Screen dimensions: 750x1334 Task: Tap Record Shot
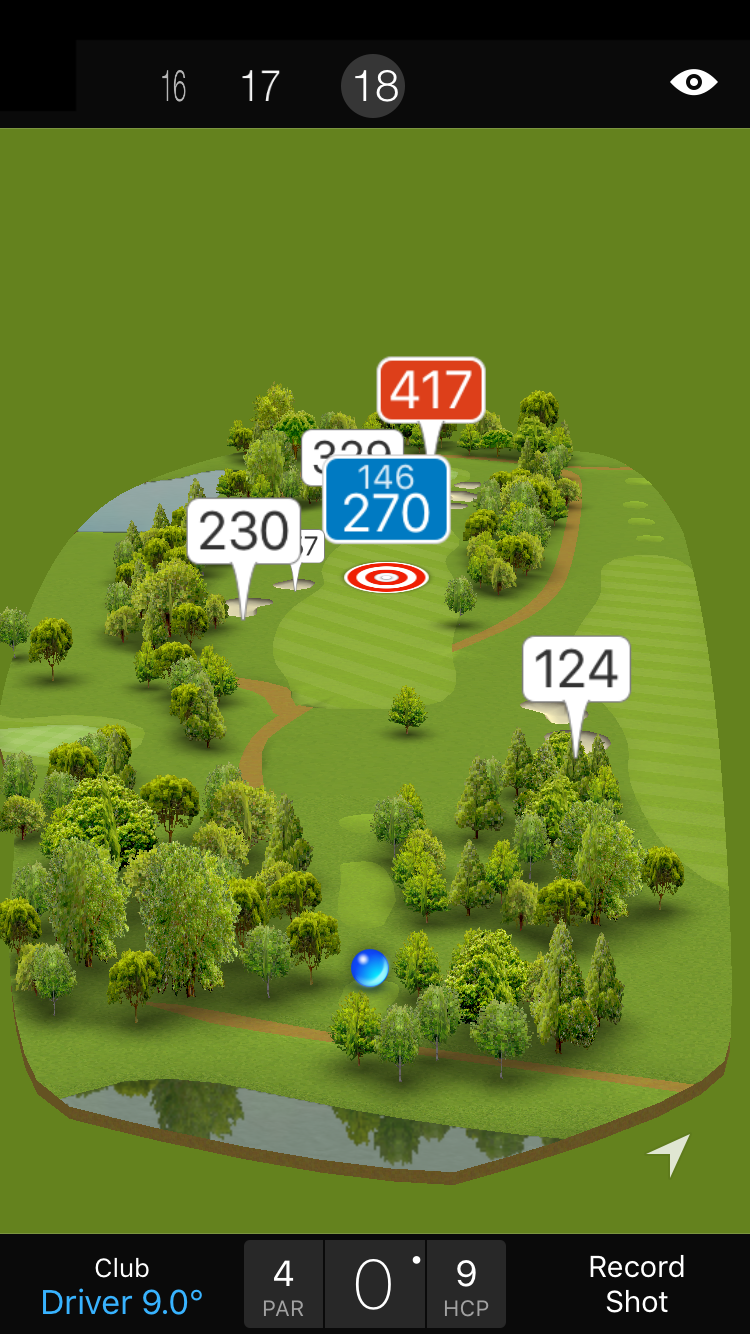[636, 1284]
